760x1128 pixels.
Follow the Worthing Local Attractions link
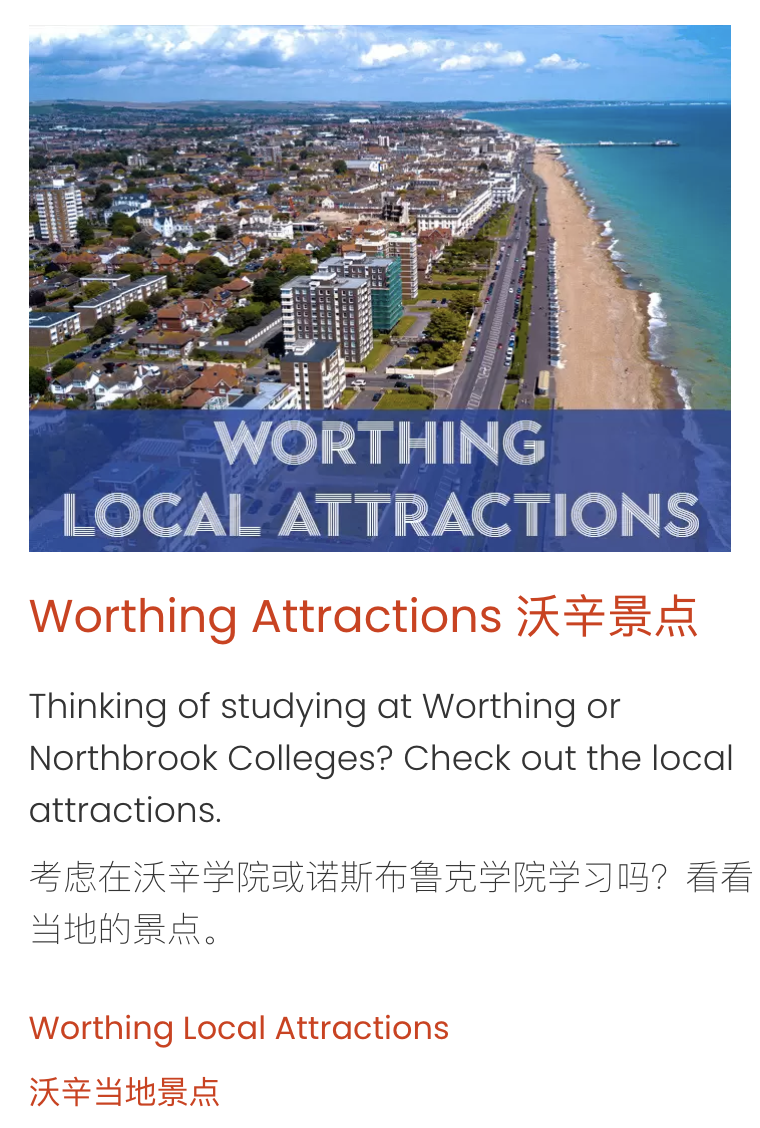click(238, 1028)
